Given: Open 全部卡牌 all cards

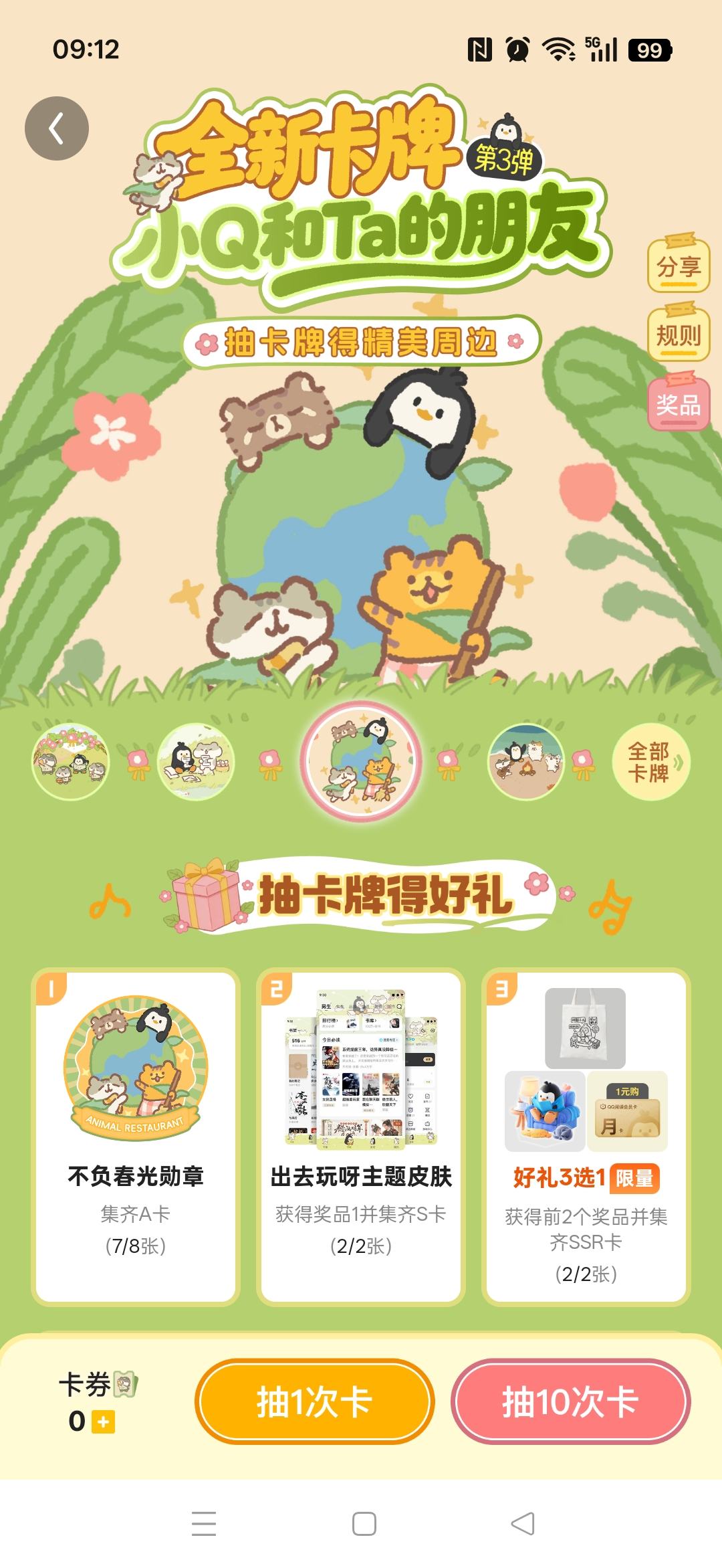Looking at the screenshot, I should click(x=651, y=762).
